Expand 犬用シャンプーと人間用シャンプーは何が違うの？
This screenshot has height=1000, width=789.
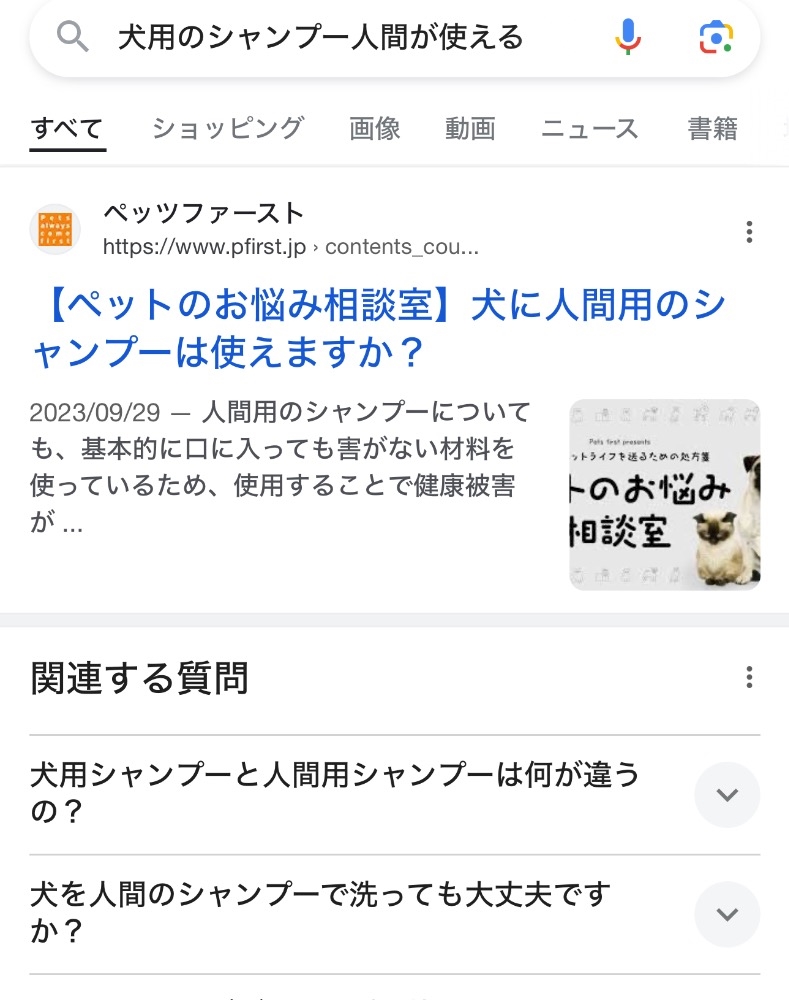[395, 794]
